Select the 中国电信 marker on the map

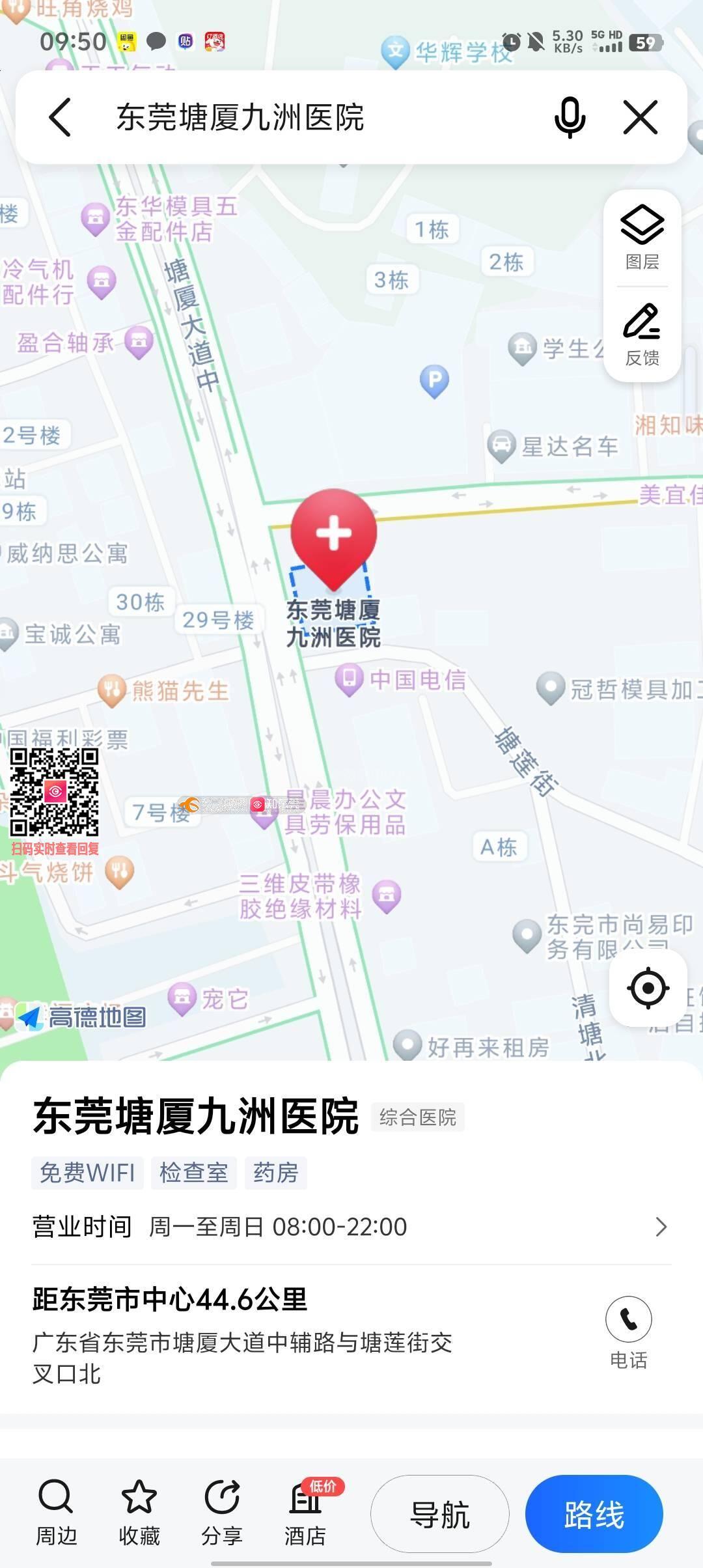350,679
